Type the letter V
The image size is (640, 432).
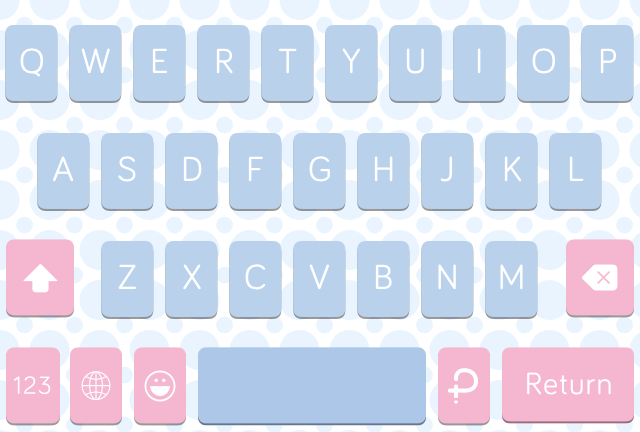[x=319, y=277]
